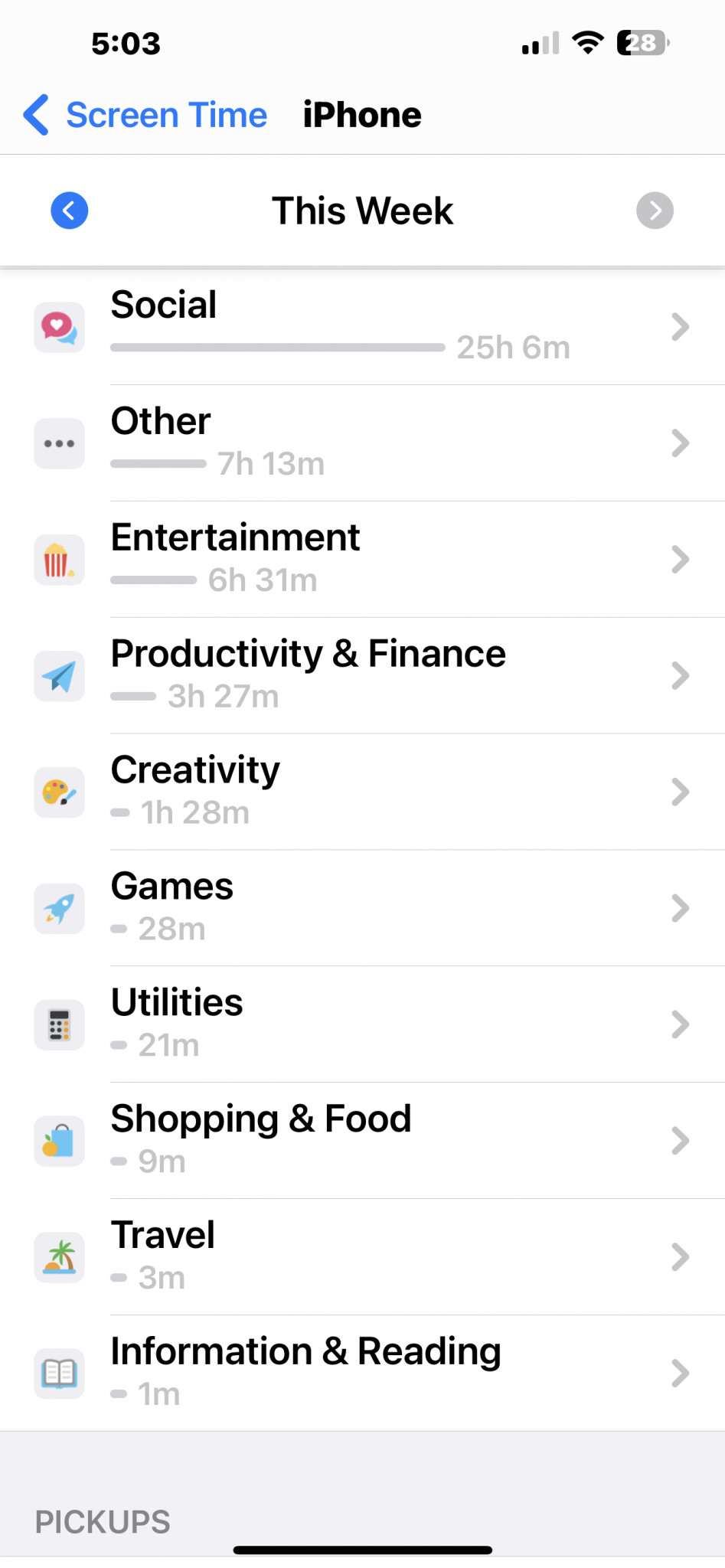Tap the Travel category row
The height and width of the screenshot is (1568, 725).
tap(362, 1258)
